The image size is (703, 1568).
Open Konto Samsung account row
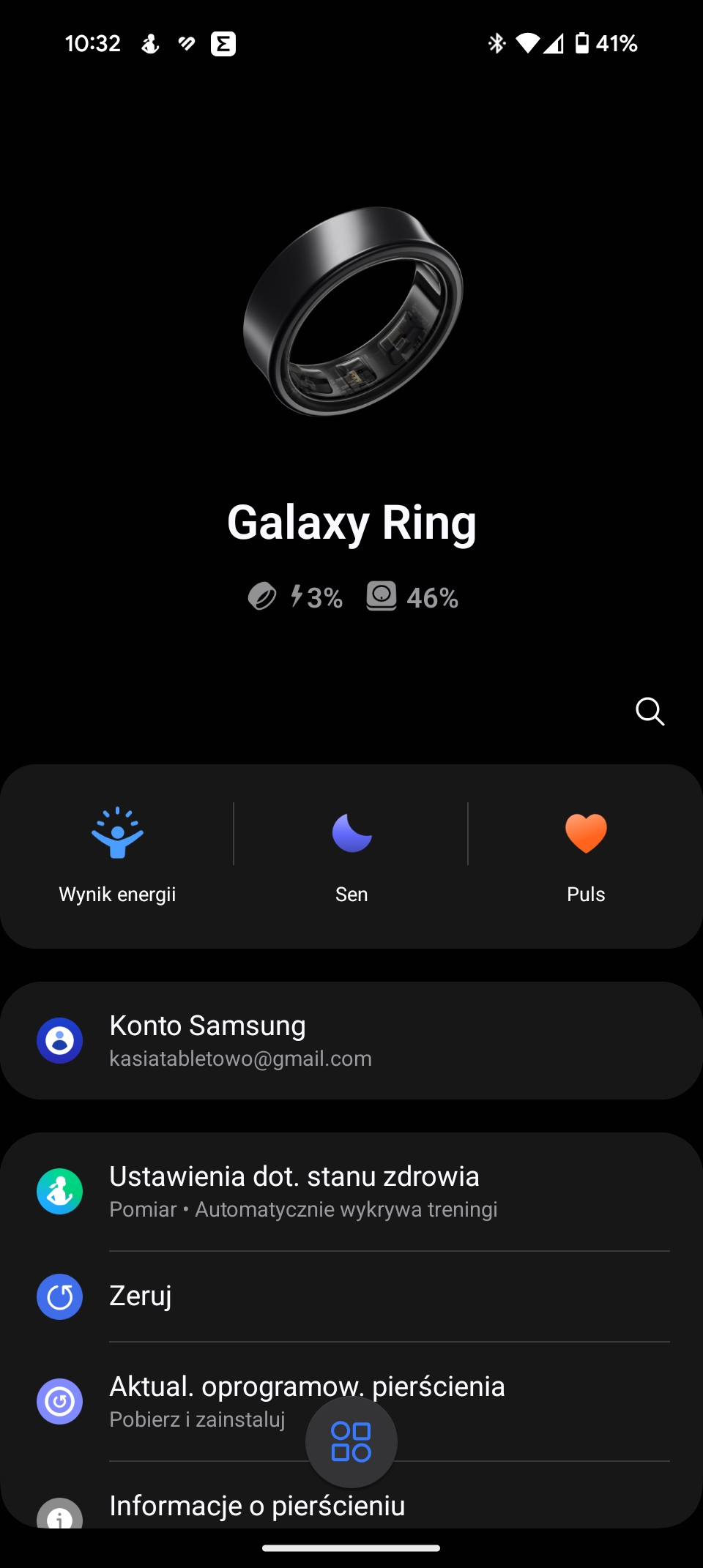(x=351, y=1040)
